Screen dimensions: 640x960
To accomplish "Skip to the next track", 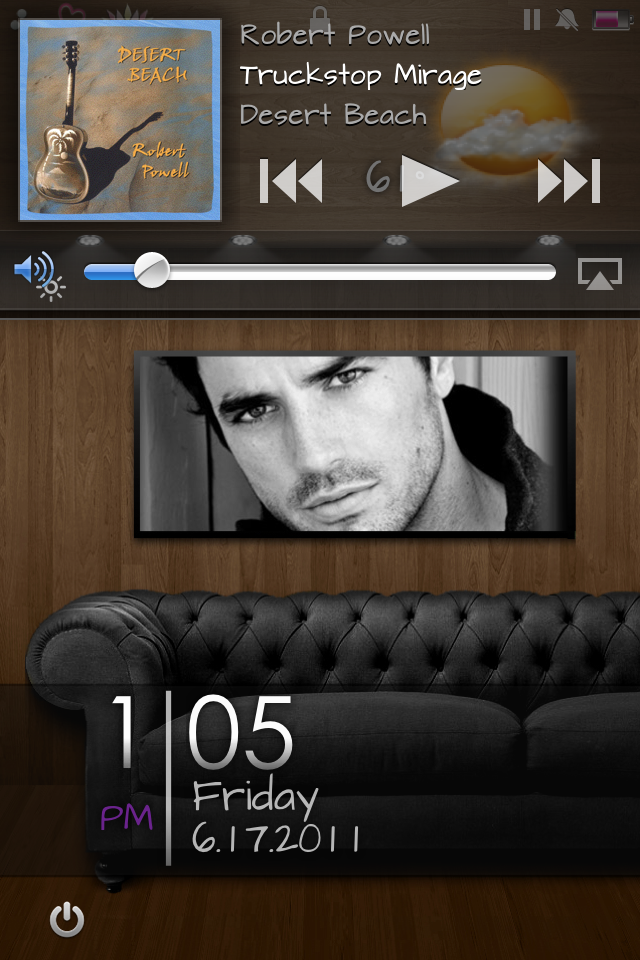I will pyautogui.click(x=568, y=181).
